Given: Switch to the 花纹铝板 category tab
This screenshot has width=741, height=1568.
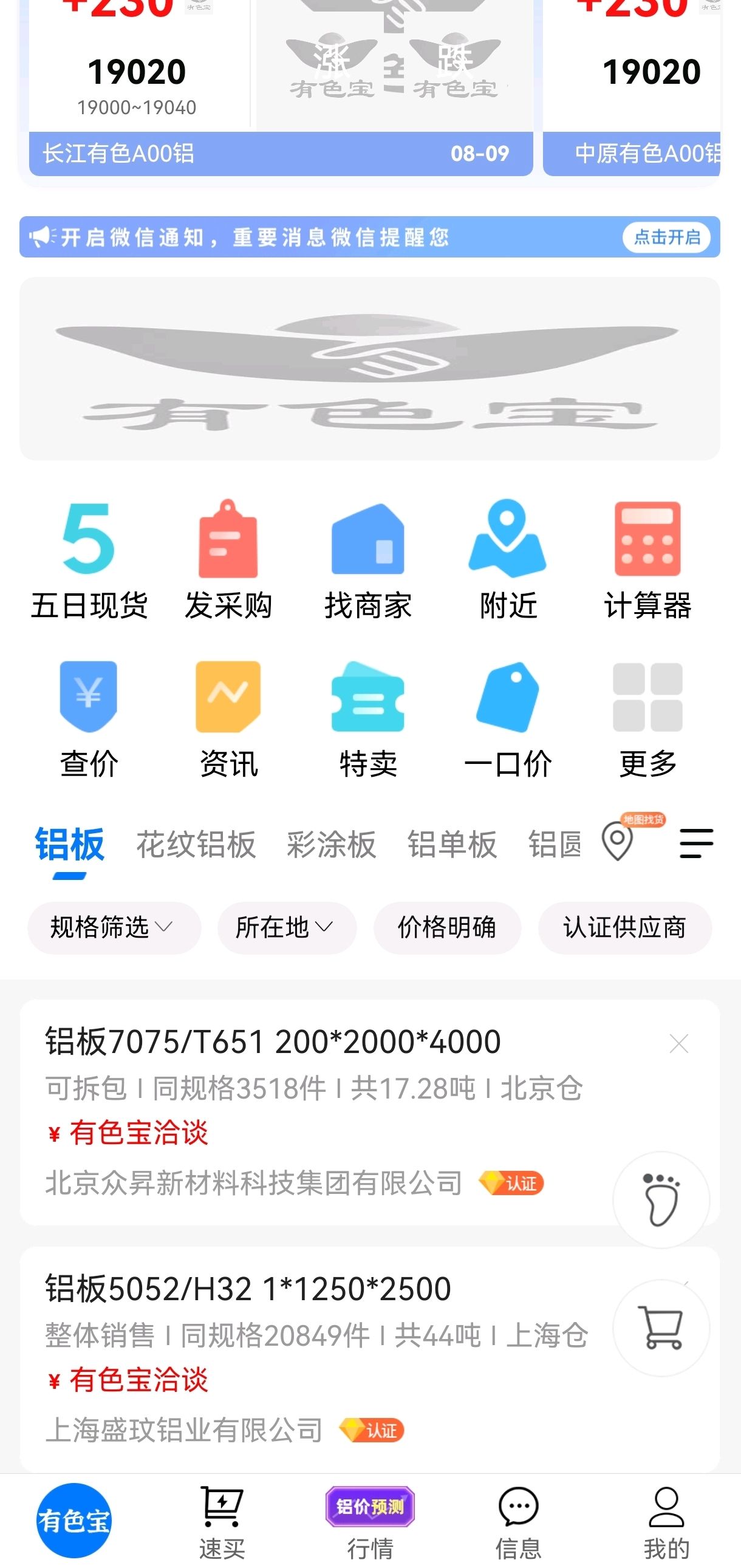Looking at the screenshot, I should [196, 845].
